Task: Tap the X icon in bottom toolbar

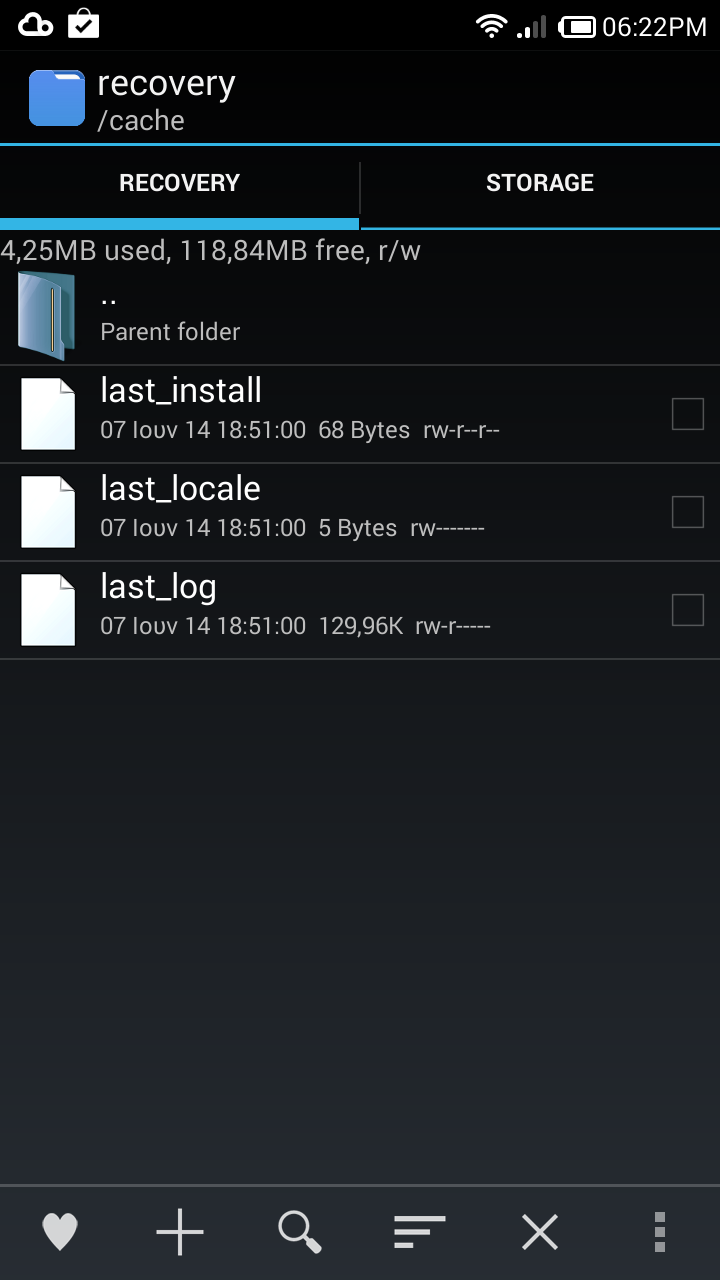Action: coord(540,1232)
